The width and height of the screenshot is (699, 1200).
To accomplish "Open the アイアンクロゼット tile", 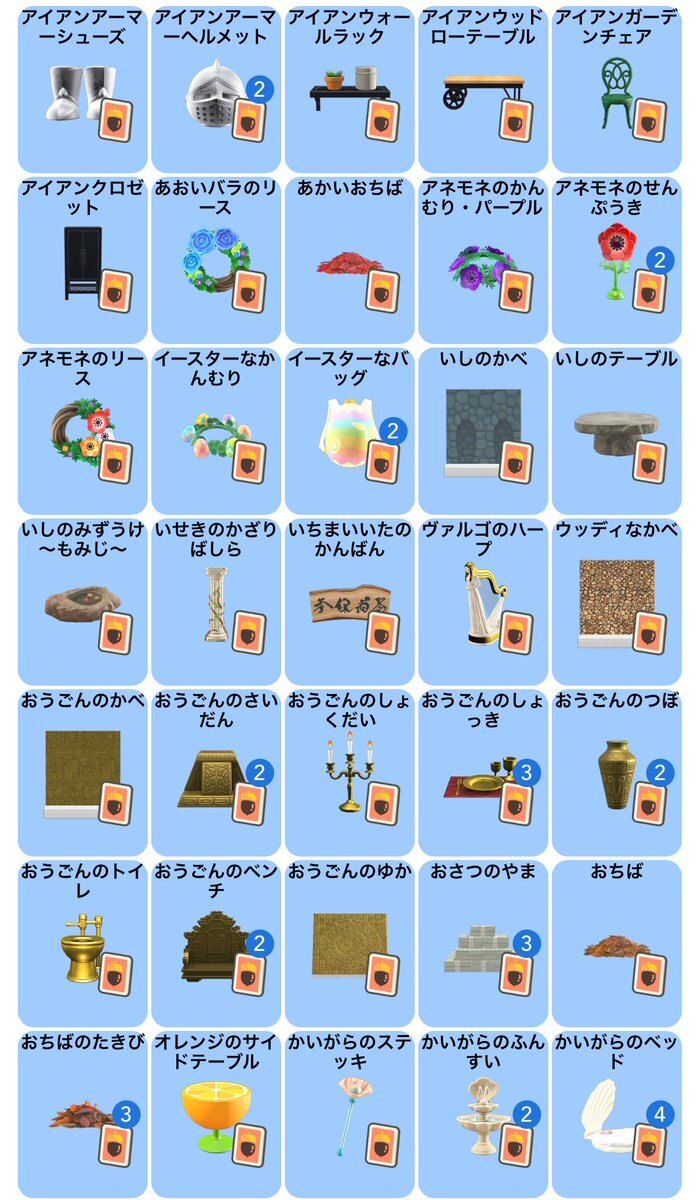I will point(82,260).
